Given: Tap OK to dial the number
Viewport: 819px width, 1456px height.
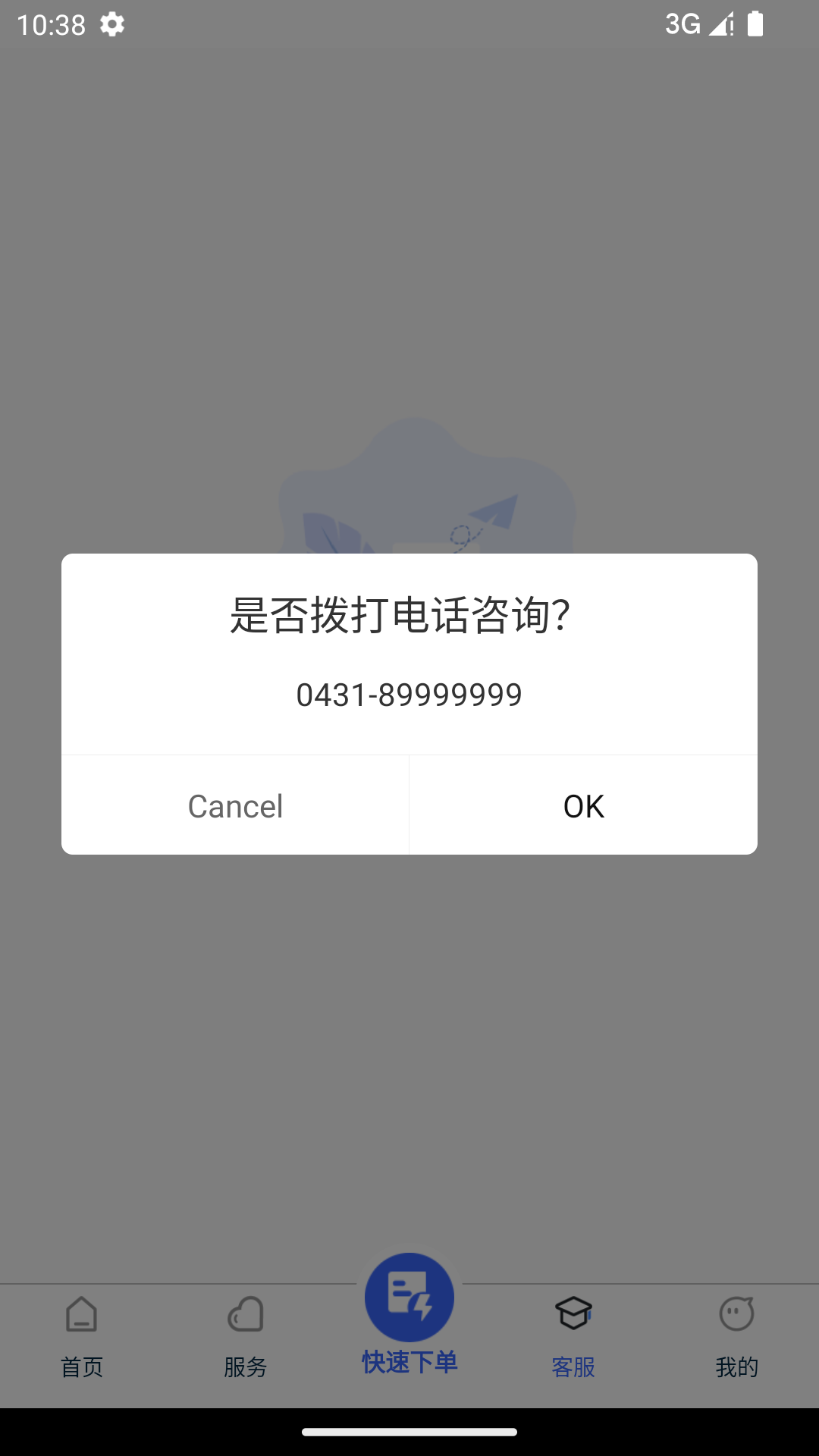Looking at the screenshot, I should click(582, 805).
